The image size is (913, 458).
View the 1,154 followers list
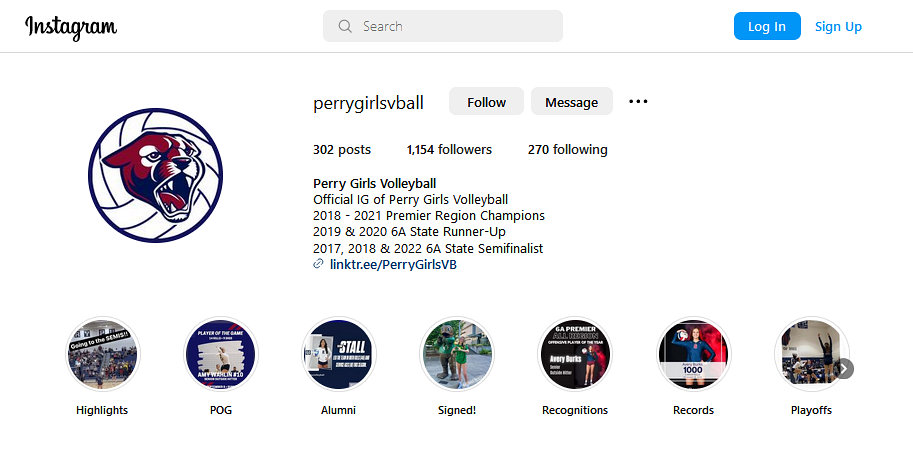(449, 150)
